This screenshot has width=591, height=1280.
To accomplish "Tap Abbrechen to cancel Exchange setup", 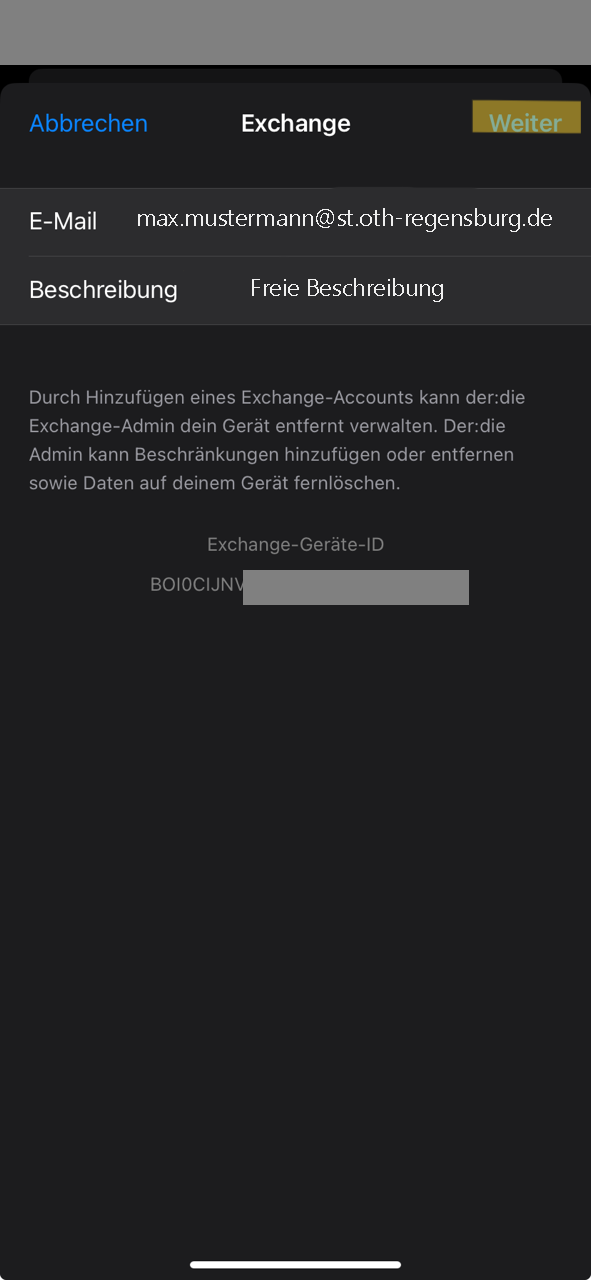I will tap(88, 123).
